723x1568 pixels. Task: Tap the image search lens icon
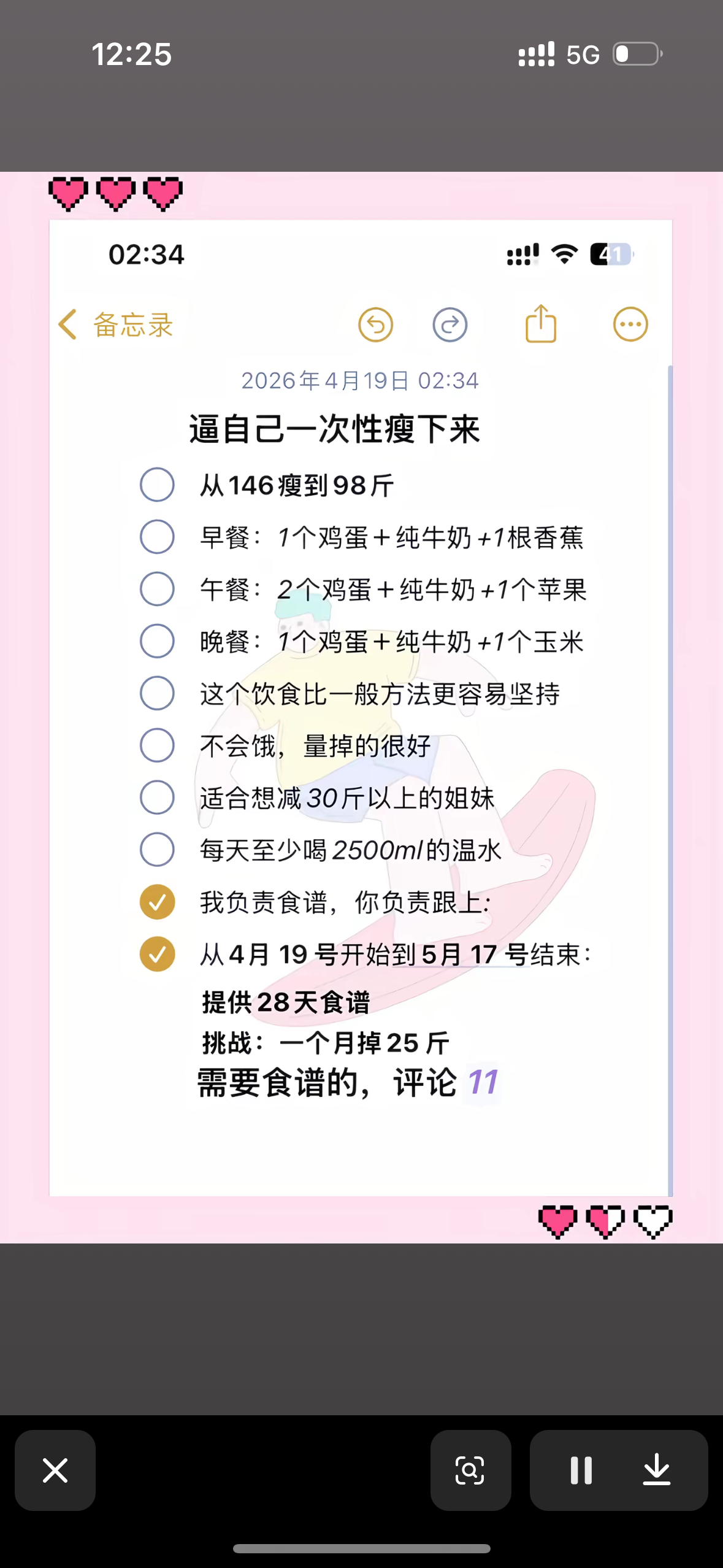(470, 1470)
